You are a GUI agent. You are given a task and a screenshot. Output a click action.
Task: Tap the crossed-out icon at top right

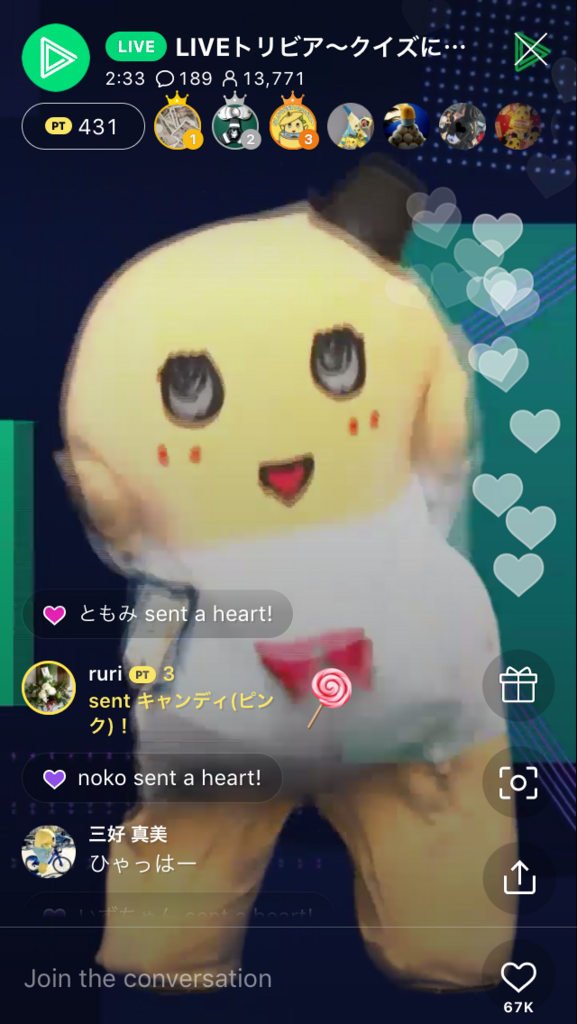click(533, 51)
